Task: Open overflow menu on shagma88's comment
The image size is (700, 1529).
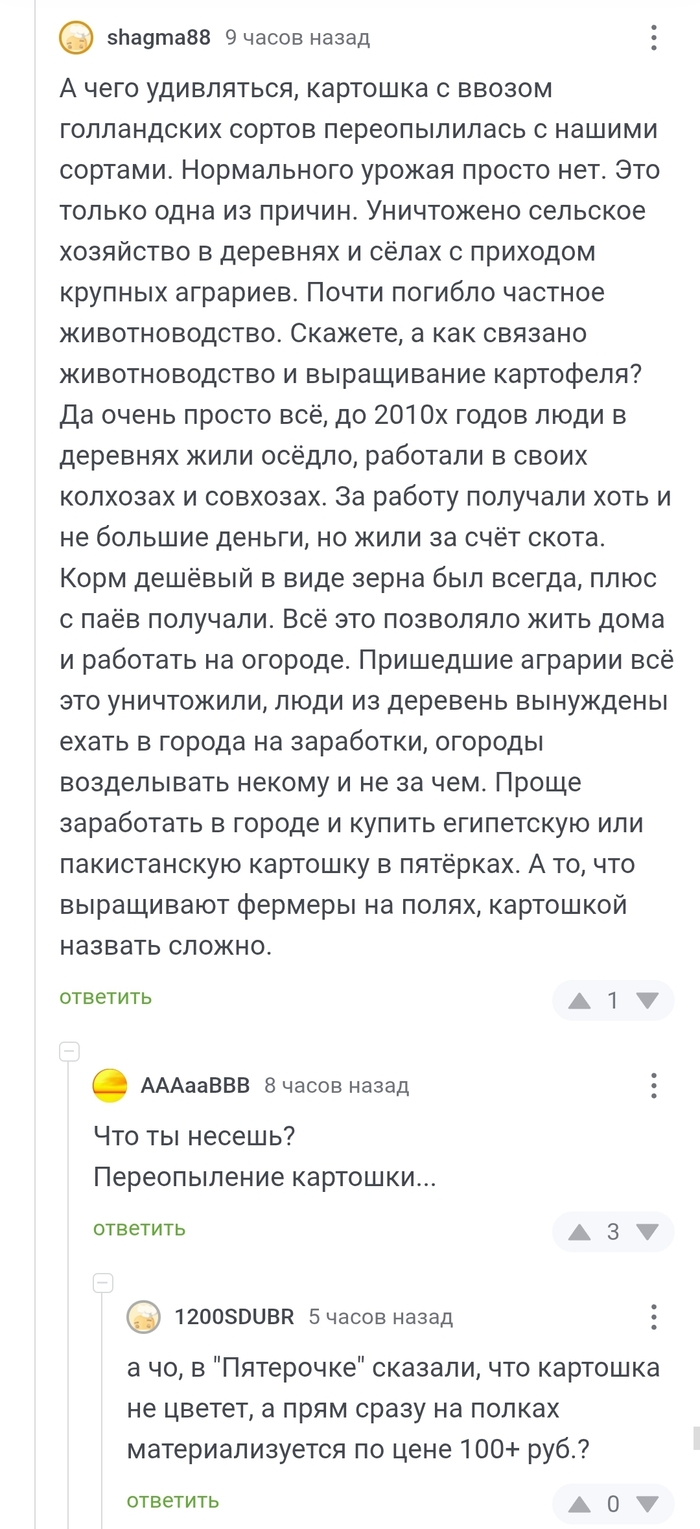Action: point(653,38)
